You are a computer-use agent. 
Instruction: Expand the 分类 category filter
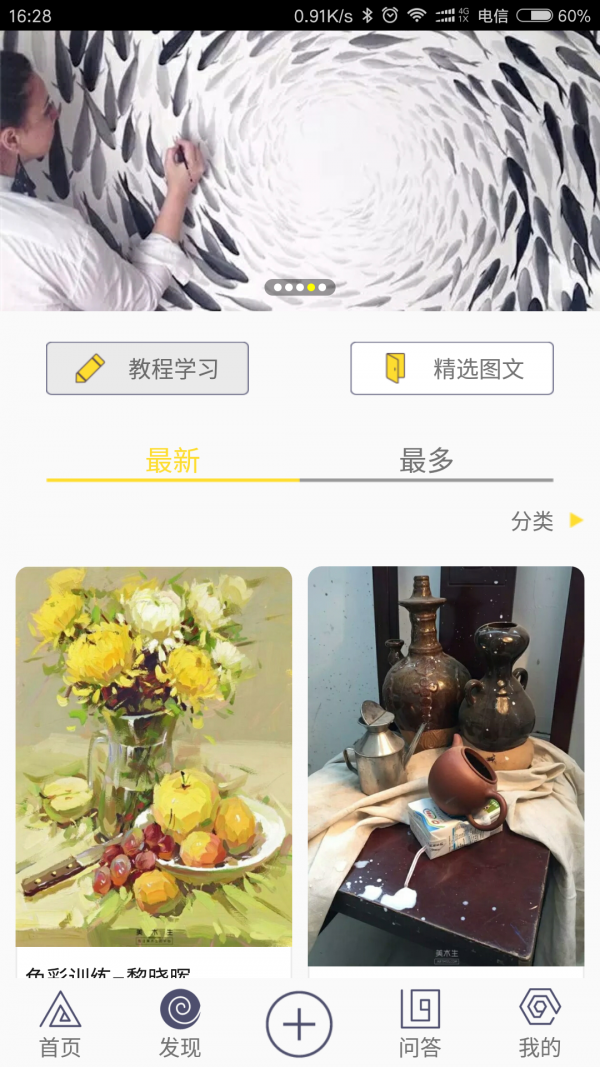point(546,521)
